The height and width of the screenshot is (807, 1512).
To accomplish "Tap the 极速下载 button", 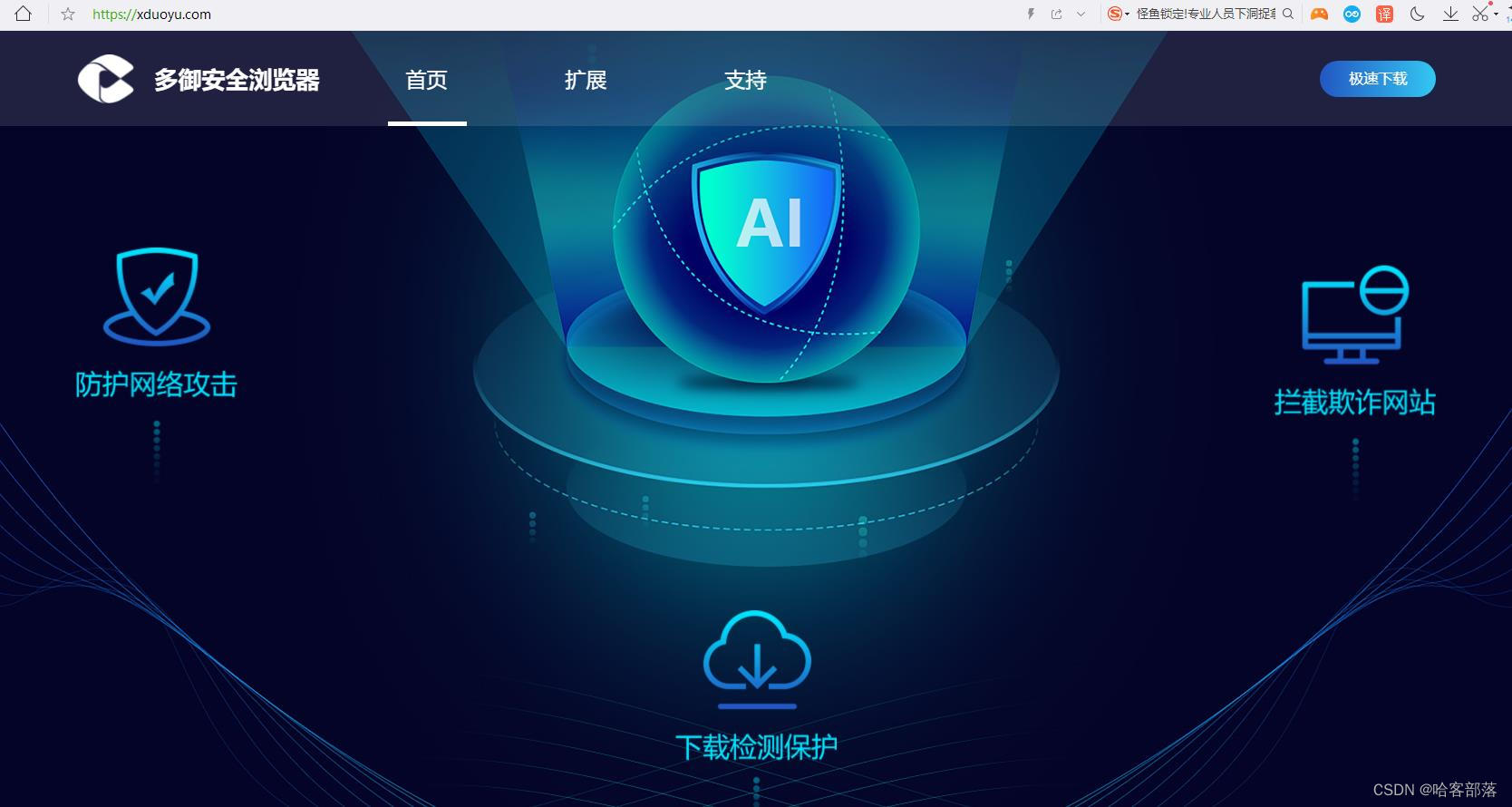I will (1377, 79).
